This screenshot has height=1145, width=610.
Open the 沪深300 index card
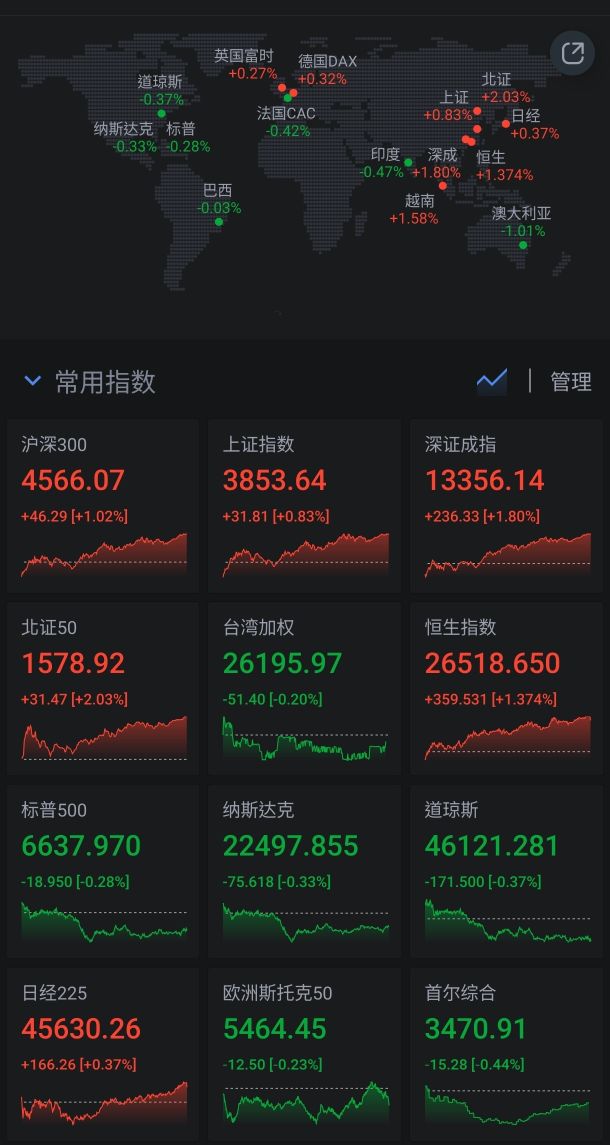click(x=103, y=506)
